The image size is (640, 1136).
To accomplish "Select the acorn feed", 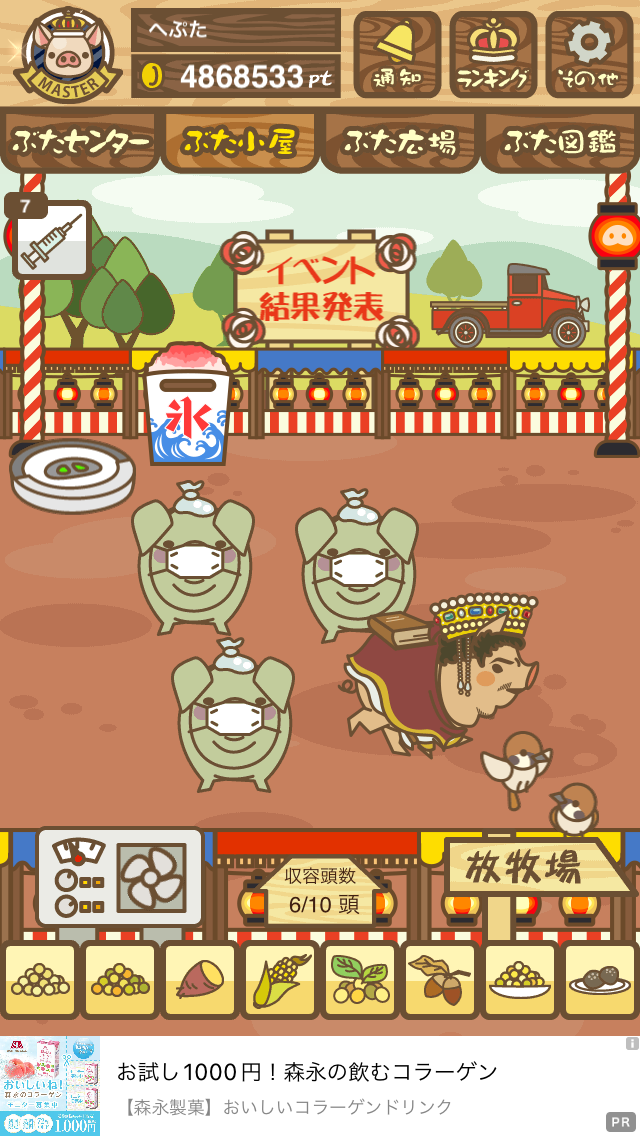I will click(x=440, y=980).
